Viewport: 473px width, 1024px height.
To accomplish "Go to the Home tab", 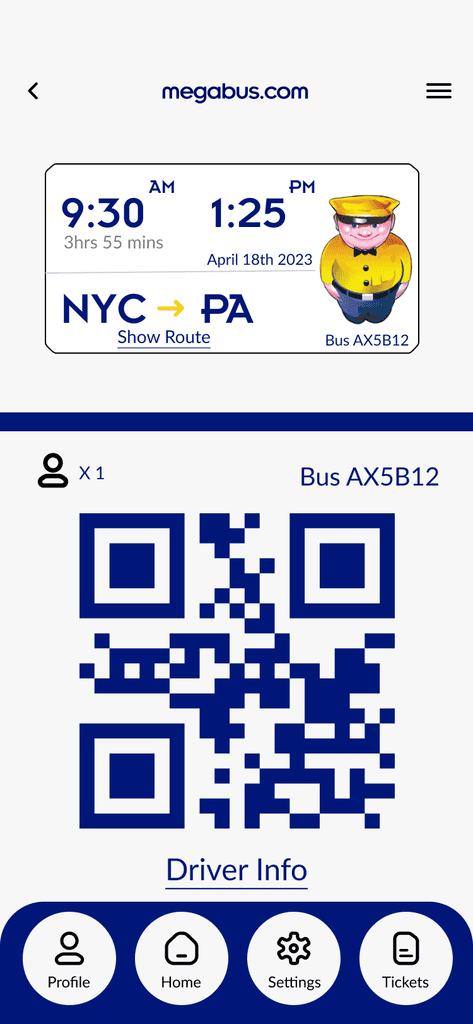I will click(x=181, y=958).
